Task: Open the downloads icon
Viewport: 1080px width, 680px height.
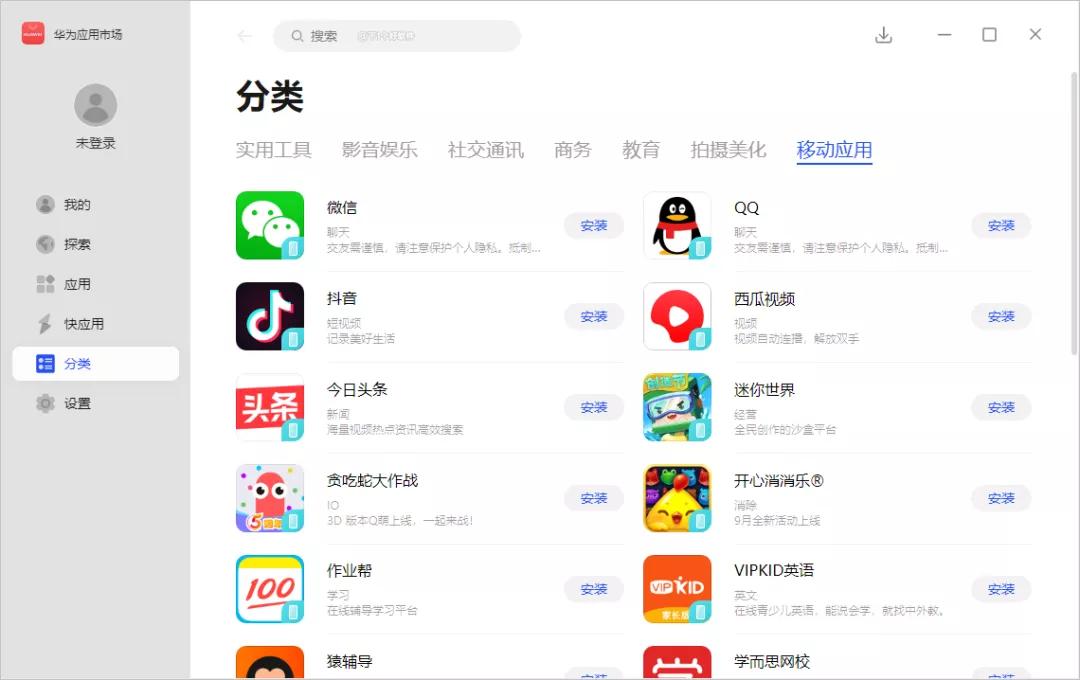Action: click(883, 35)
